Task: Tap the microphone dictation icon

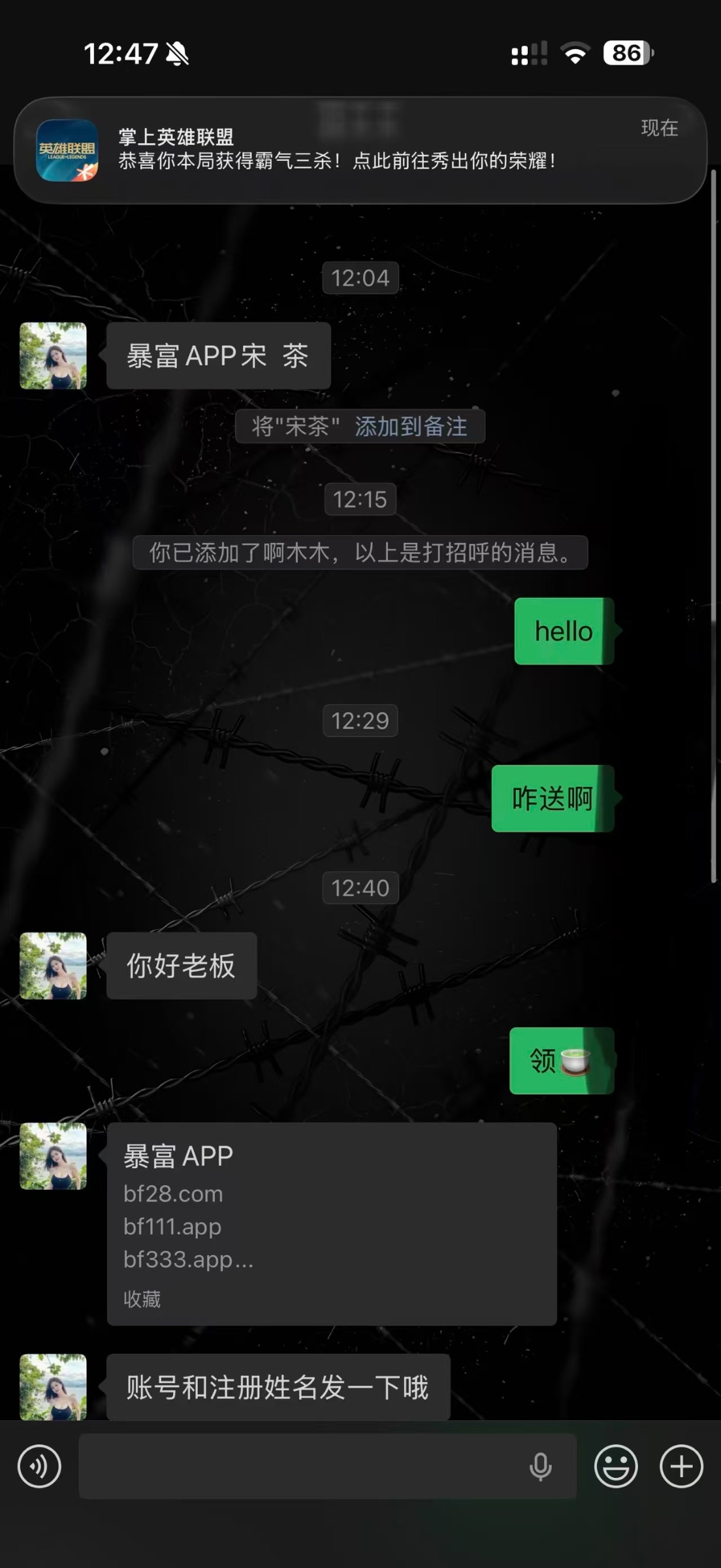Action: tap(540, 1467)
